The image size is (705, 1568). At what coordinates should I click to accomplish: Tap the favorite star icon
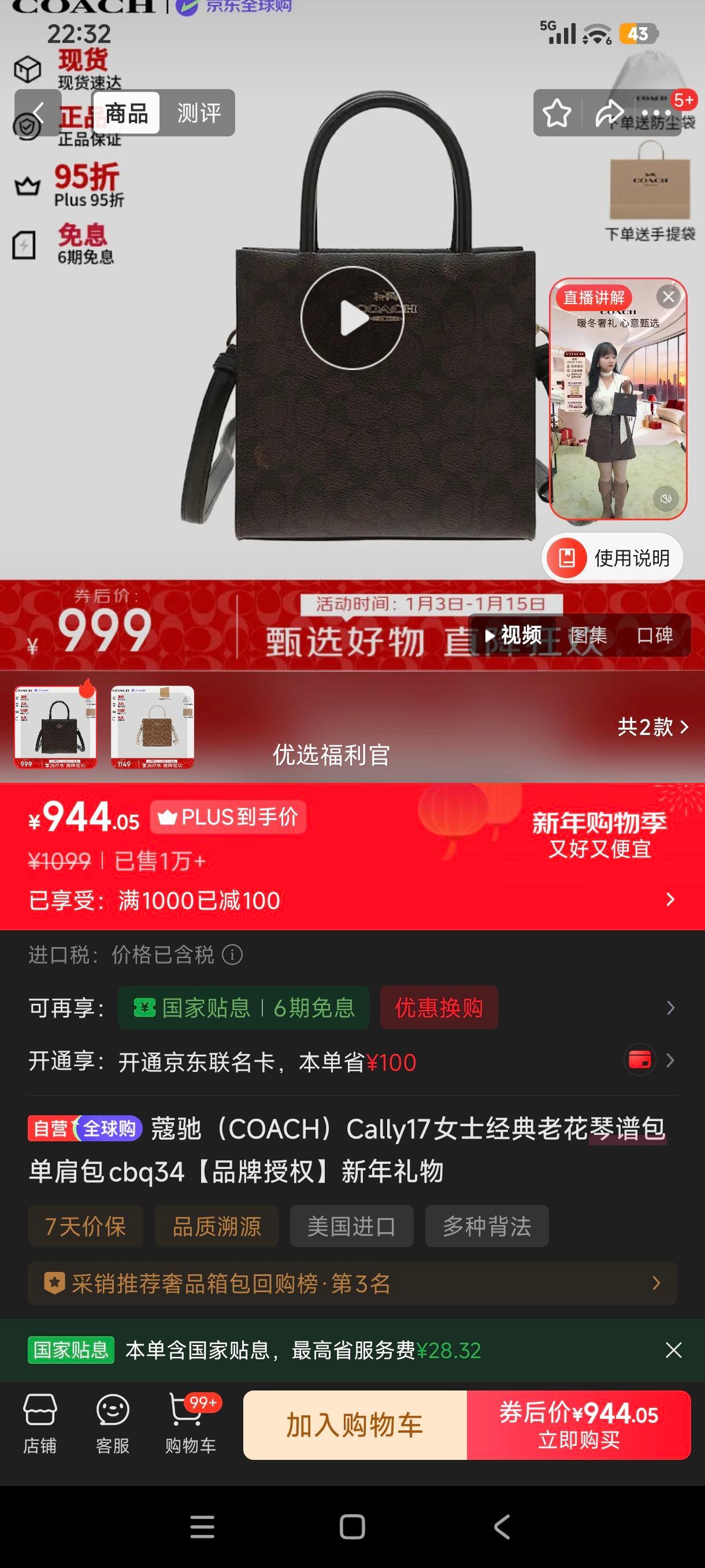[556, 113]
